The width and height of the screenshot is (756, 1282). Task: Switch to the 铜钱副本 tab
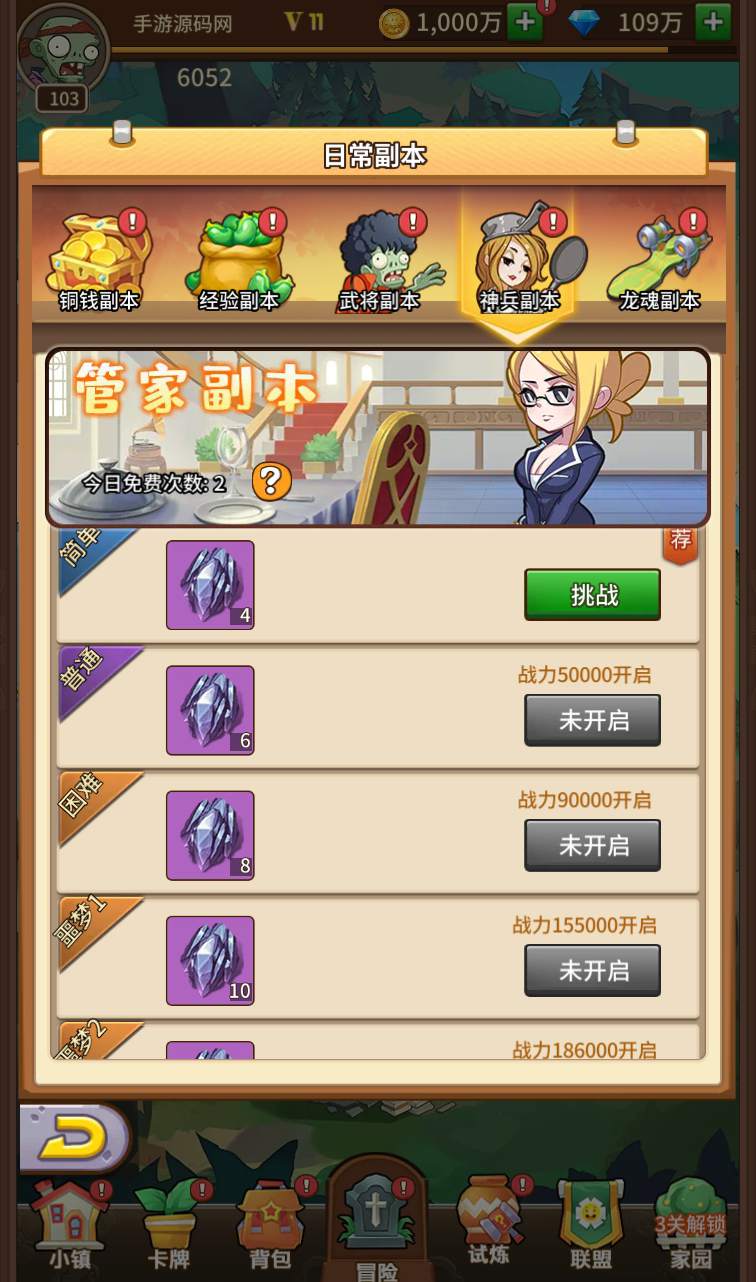tap(99, 262)
